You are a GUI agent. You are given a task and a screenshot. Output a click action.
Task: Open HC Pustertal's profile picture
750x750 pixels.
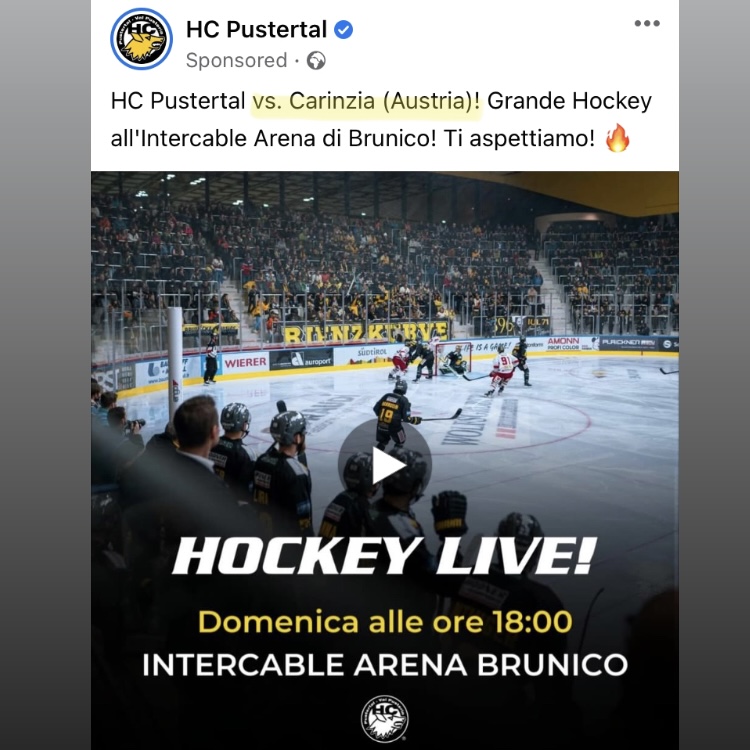point(141,39)
